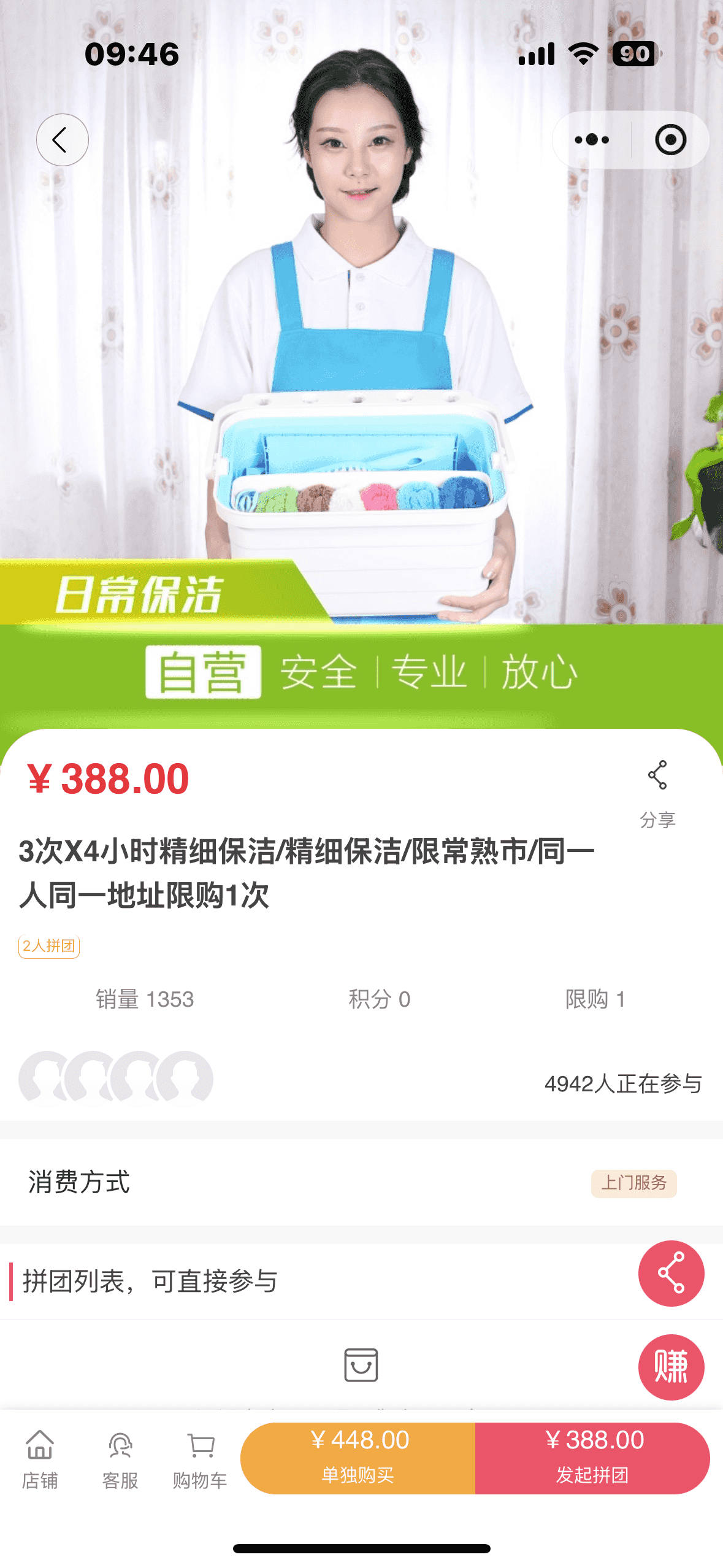Buy alone for ¥448.00 单独购买
This screenshot has width=723, height=1568.
pos(358,1458)
